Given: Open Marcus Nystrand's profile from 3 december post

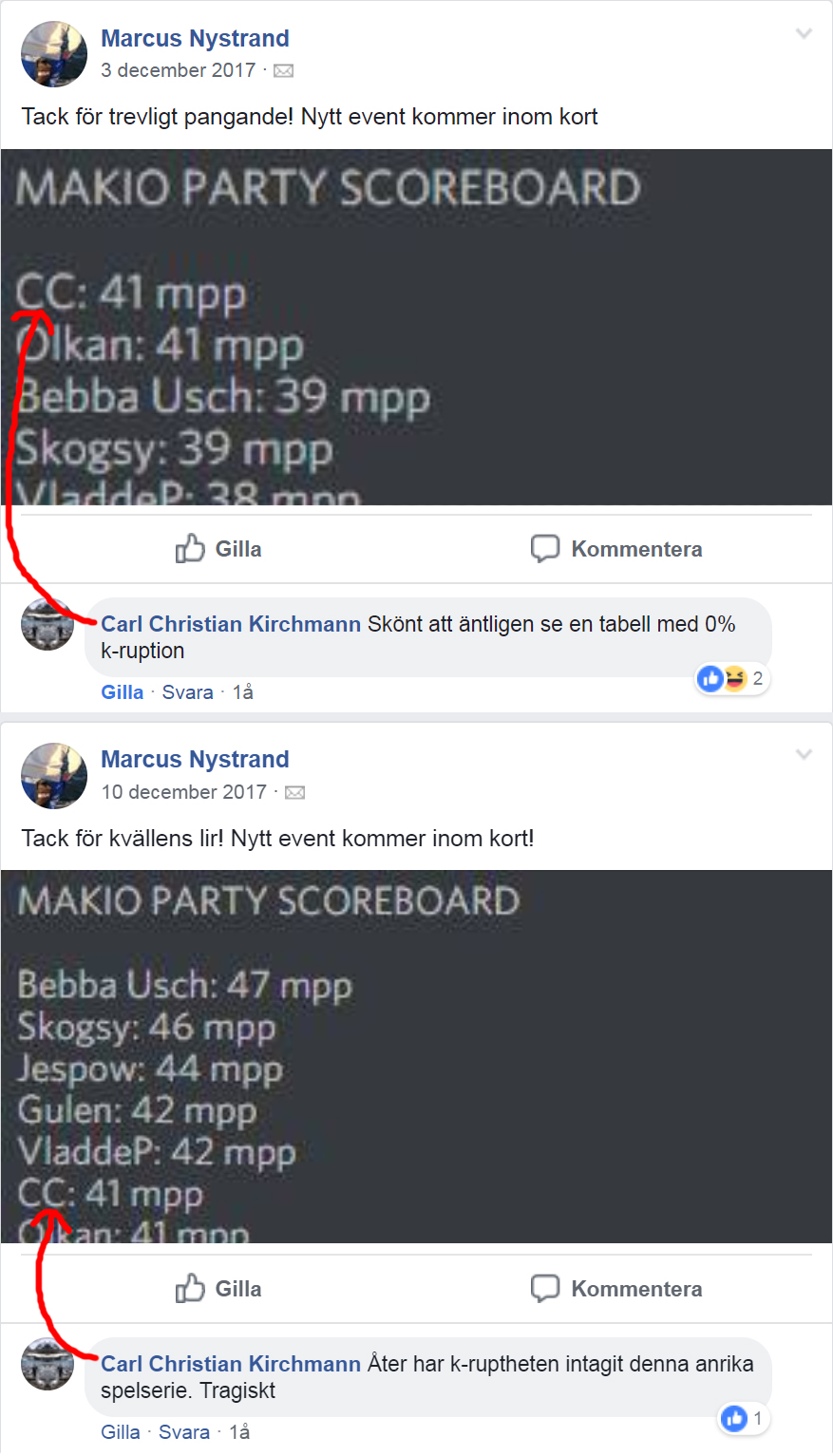Looking at the screenshot, I should (x=195, y=39).
